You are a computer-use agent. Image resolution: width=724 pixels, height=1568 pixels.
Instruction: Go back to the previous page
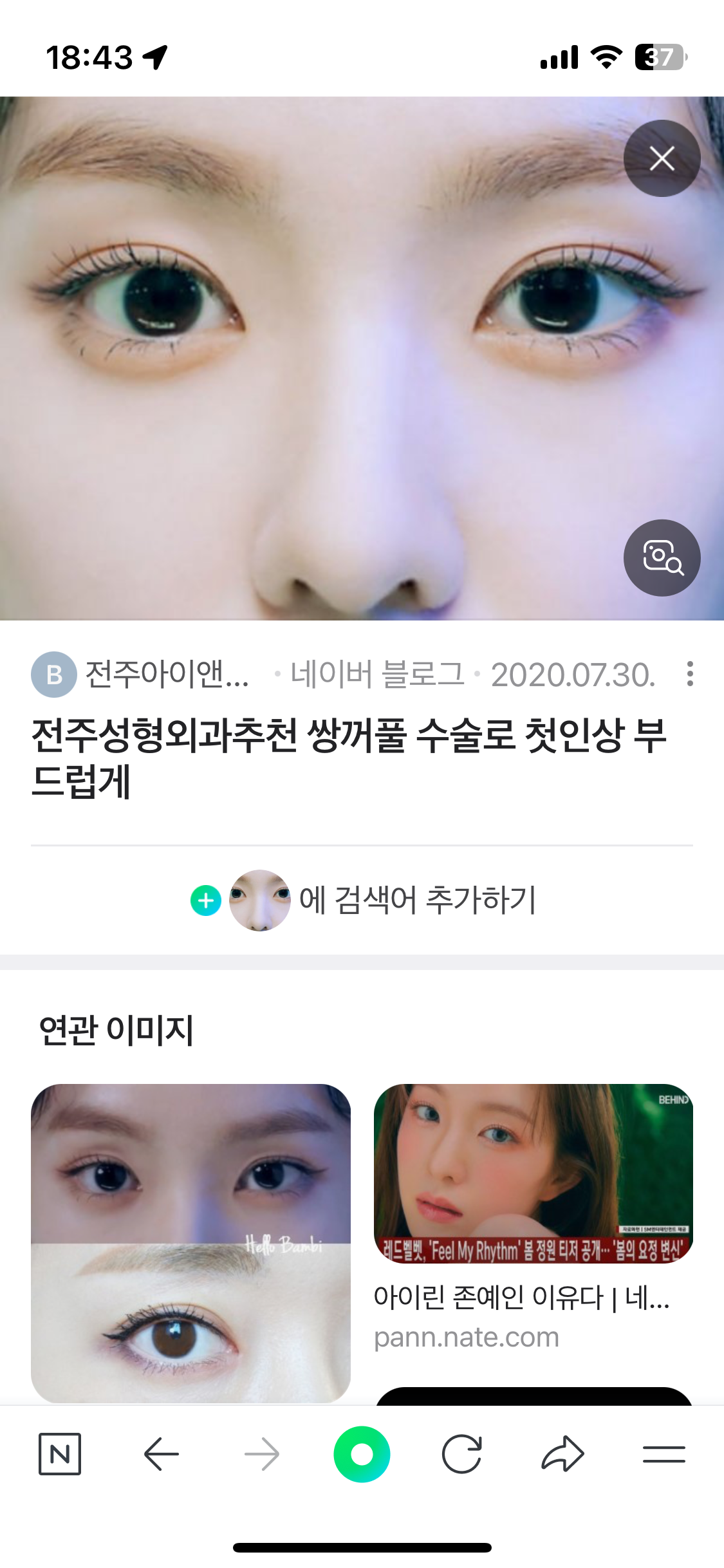tap(161, 1454)
